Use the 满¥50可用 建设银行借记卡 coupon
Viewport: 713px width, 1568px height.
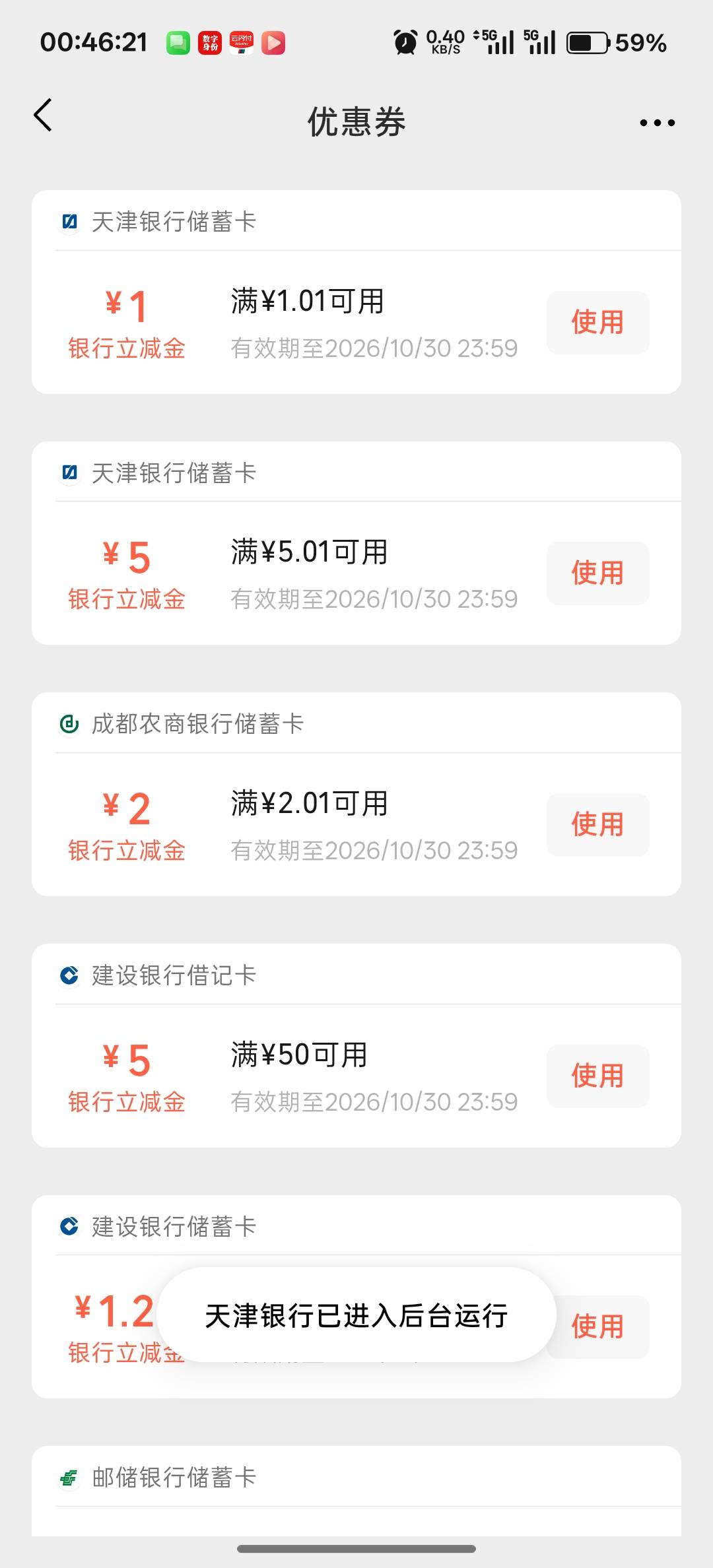(x=597, y=1076)
